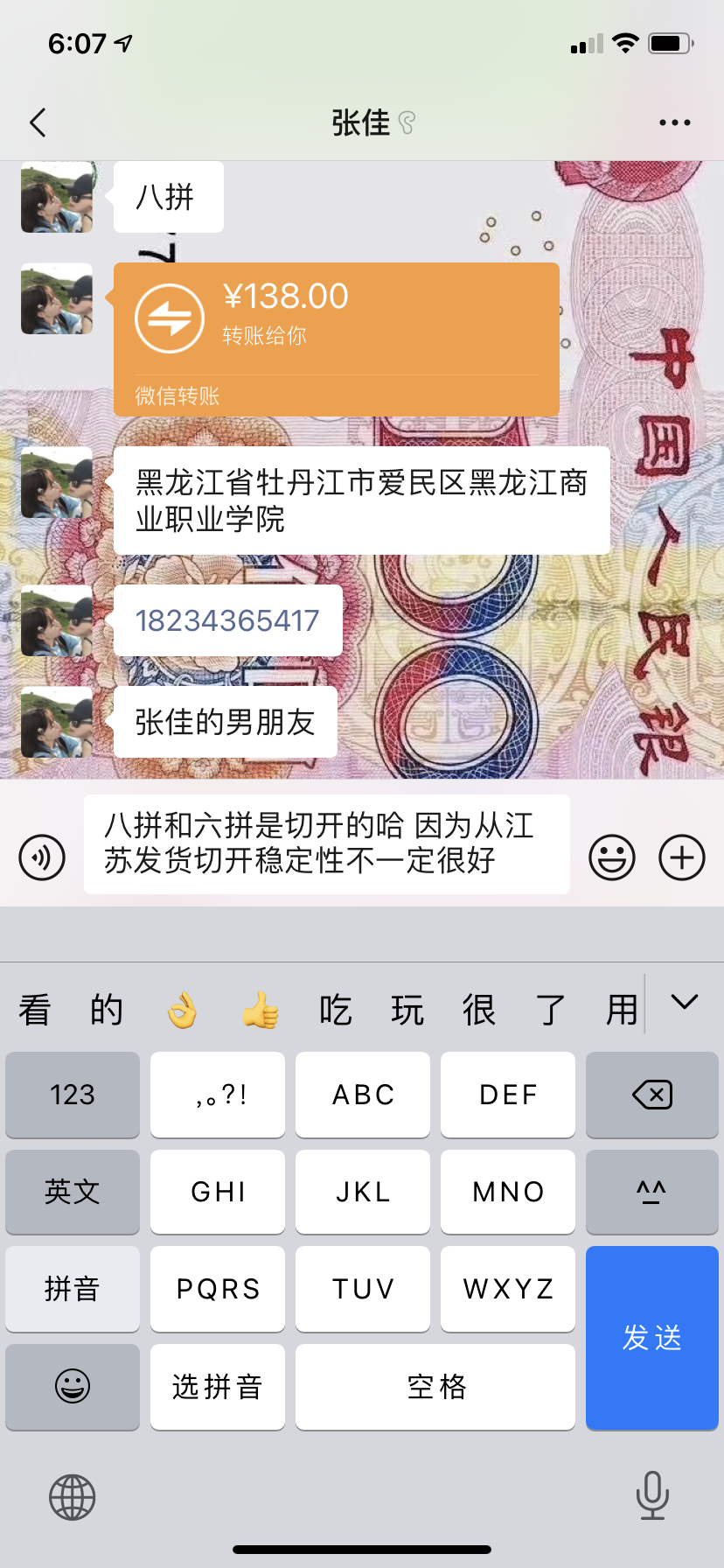This screenshot has height=1568, width=724.
Task: Switch to the 123 number keypad
Action: (73, 1095)
